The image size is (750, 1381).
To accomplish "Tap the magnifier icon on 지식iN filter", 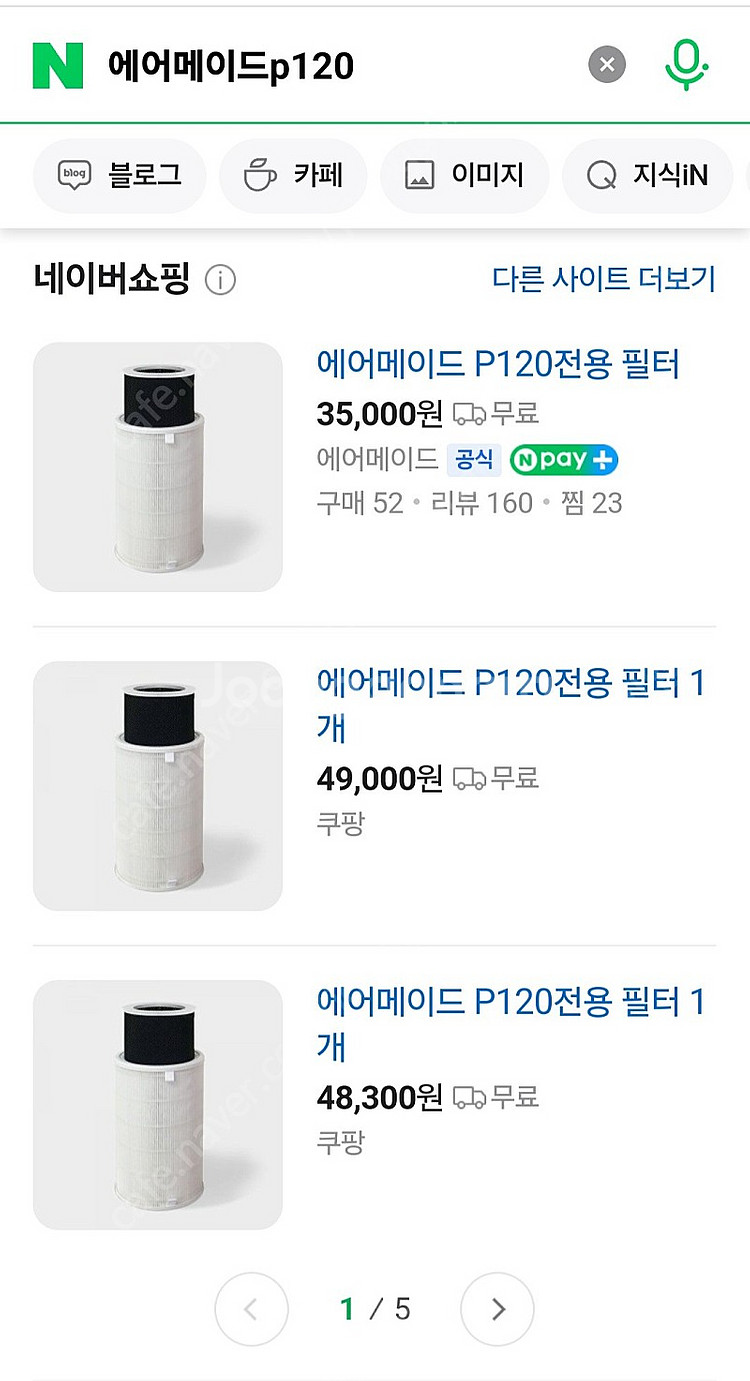I will (x=601, y=174).
